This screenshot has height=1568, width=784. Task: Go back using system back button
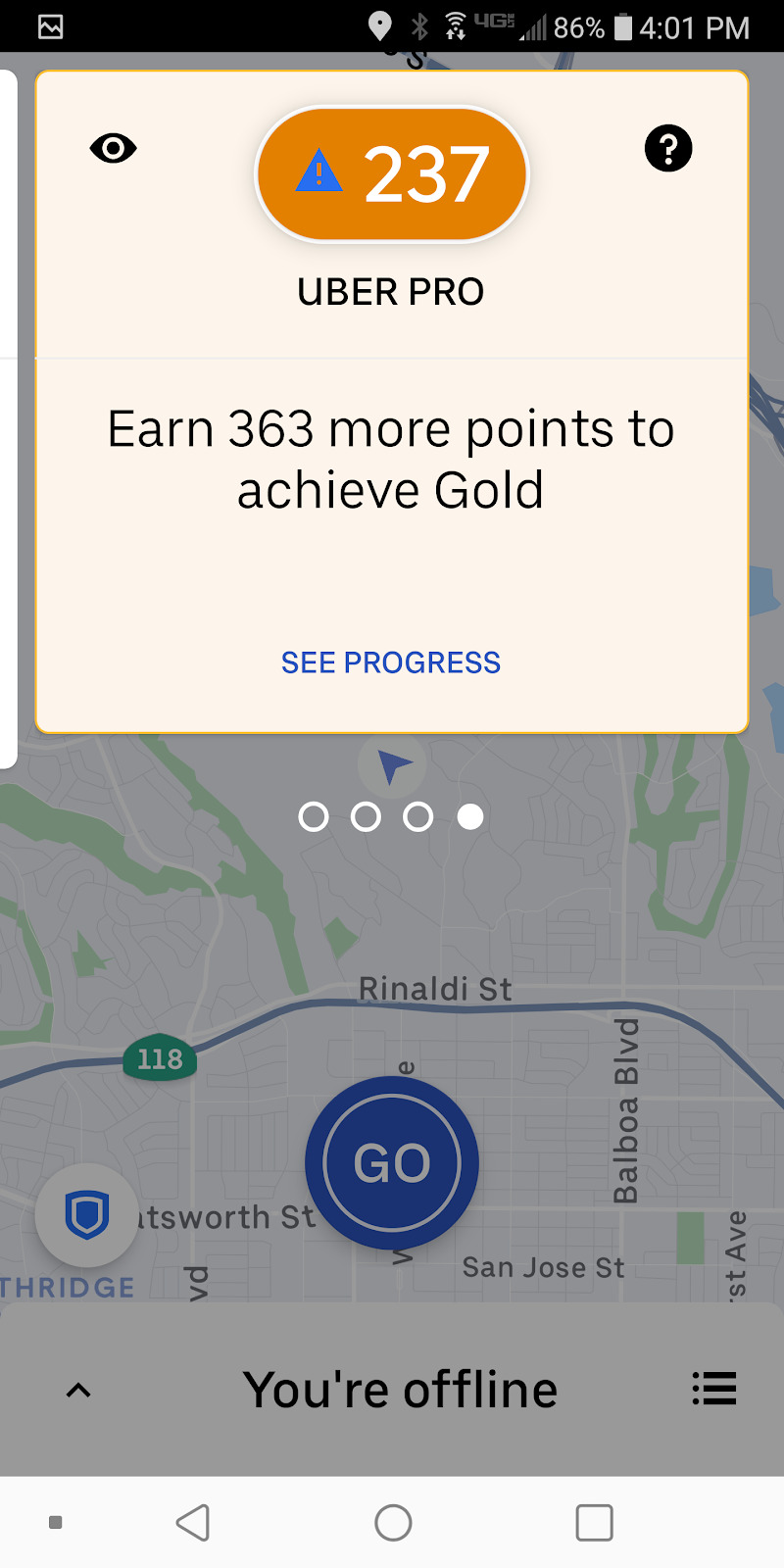193,1523
